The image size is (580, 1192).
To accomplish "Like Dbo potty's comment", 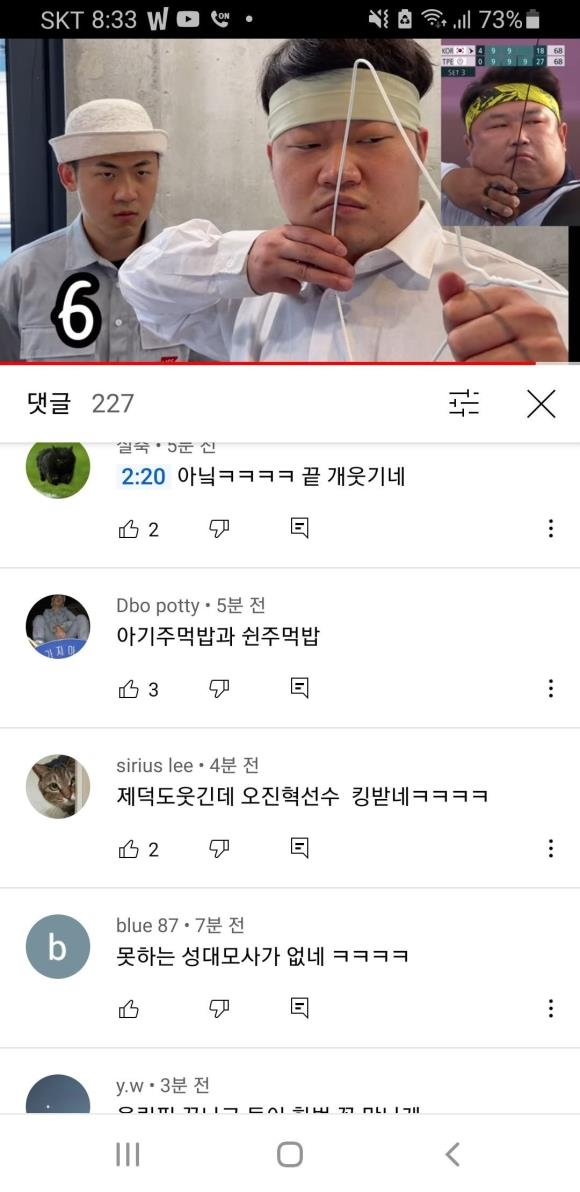I will pyautogui.click(x=129, y=690).
